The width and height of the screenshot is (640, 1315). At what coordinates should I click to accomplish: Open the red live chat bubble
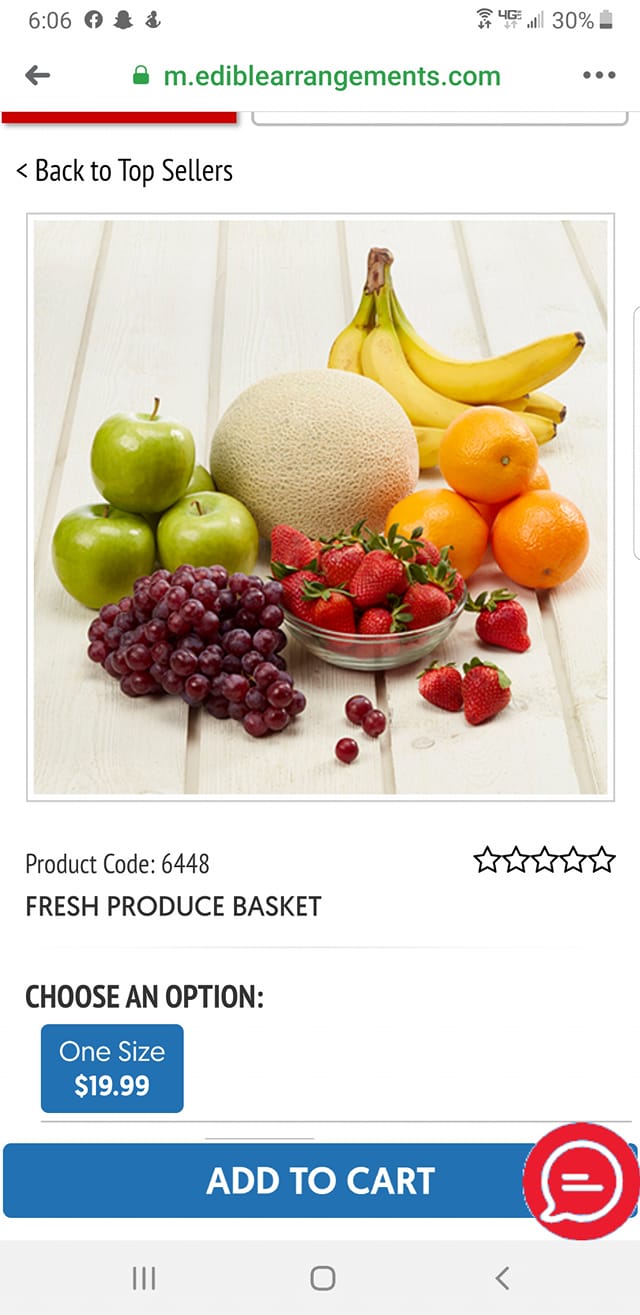click(583, 1181)
